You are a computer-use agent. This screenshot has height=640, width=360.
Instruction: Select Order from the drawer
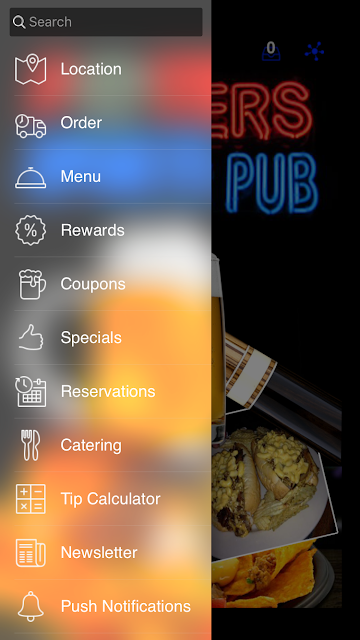106,123
